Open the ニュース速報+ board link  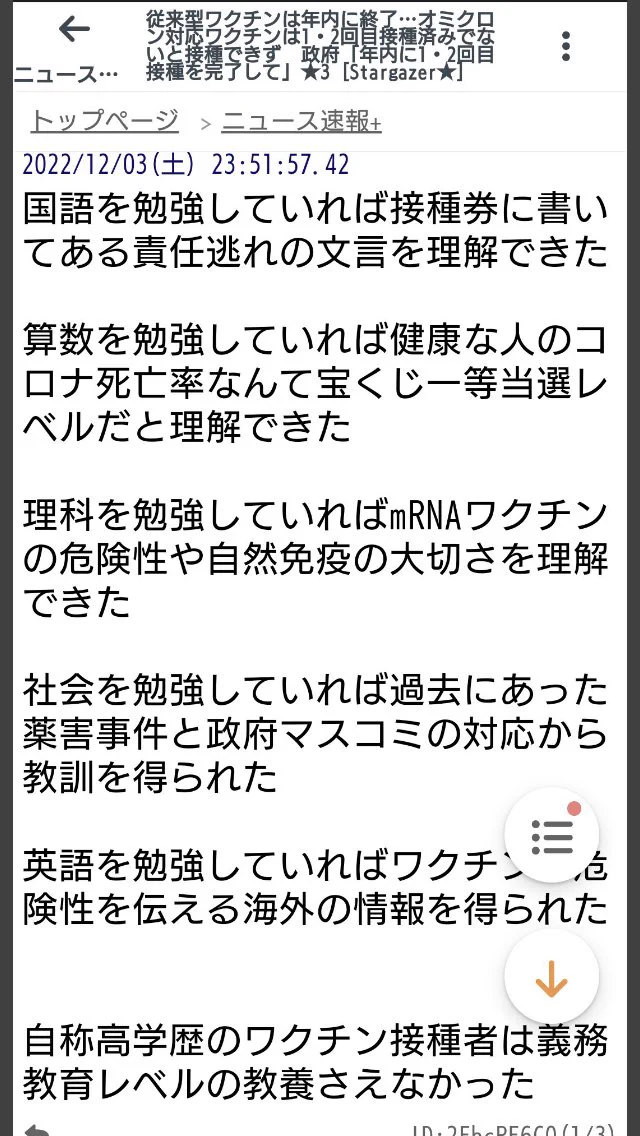click(x=302, y=122)
